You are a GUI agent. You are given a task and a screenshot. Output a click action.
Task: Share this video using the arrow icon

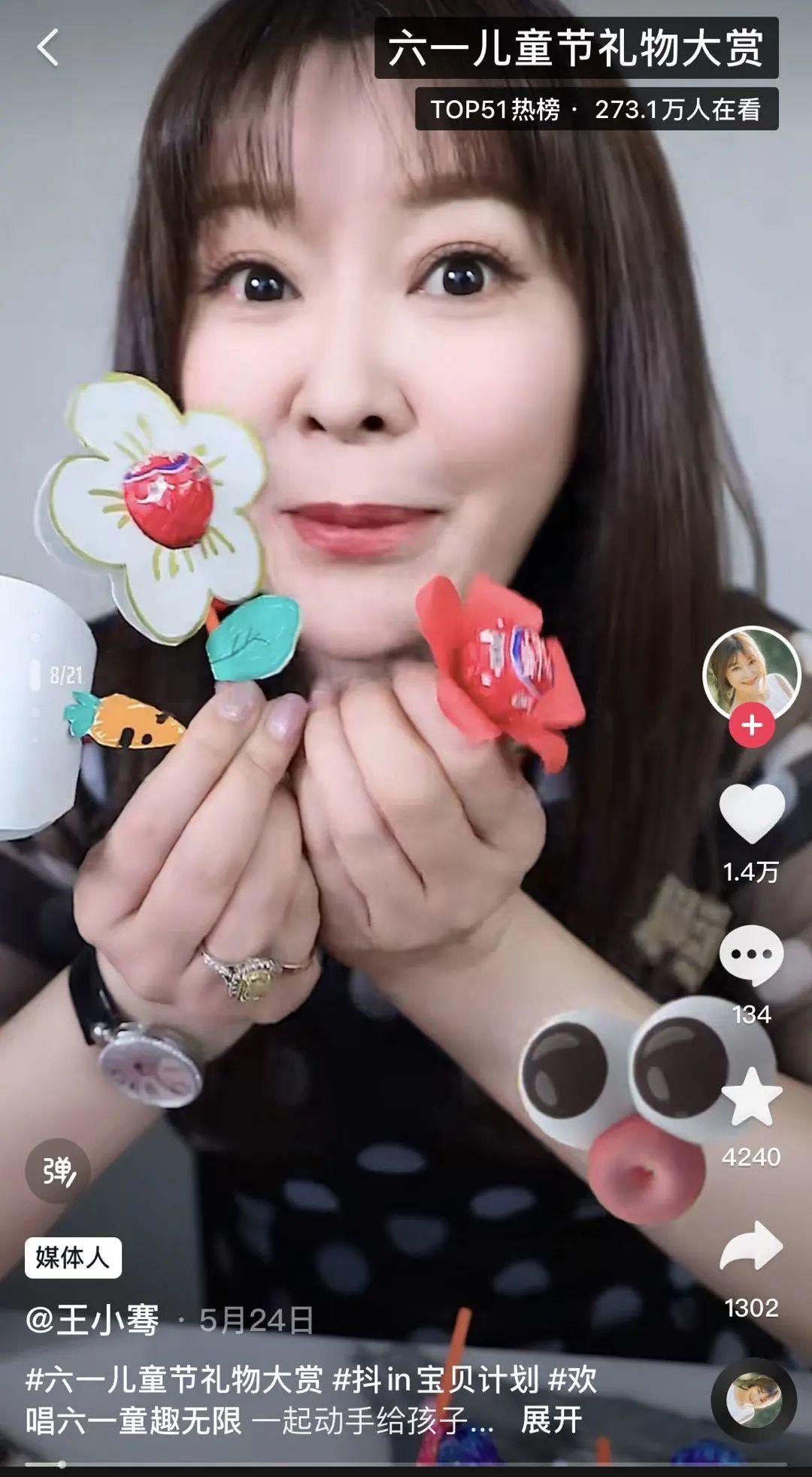click(x=751, y=1247)
